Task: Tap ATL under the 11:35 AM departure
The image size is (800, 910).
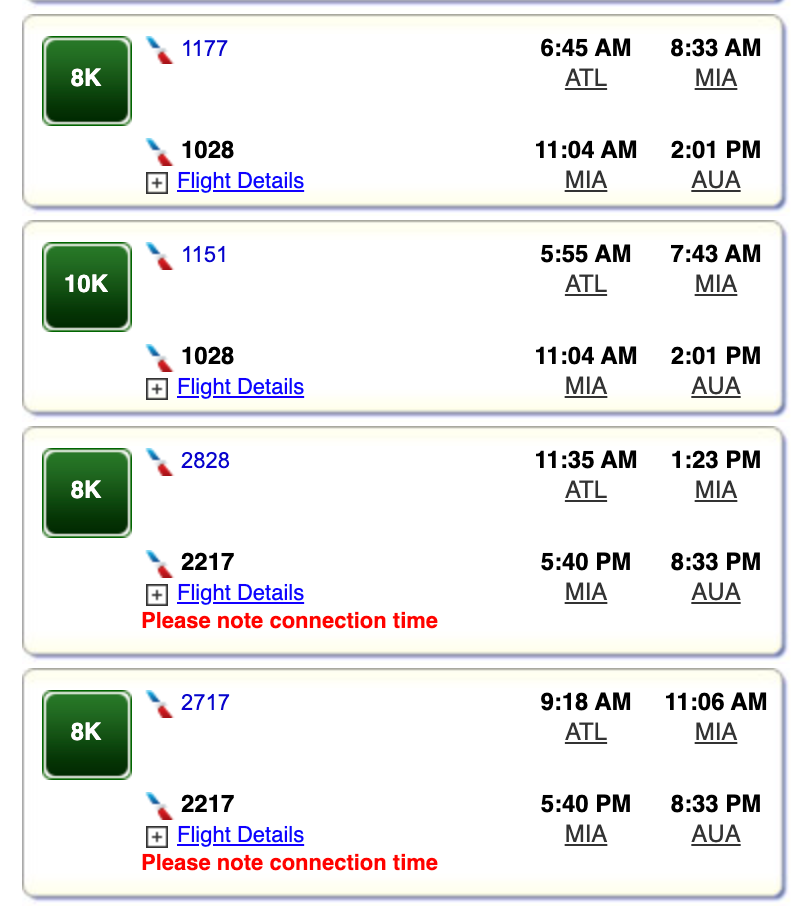Action: tap(586, 490)
